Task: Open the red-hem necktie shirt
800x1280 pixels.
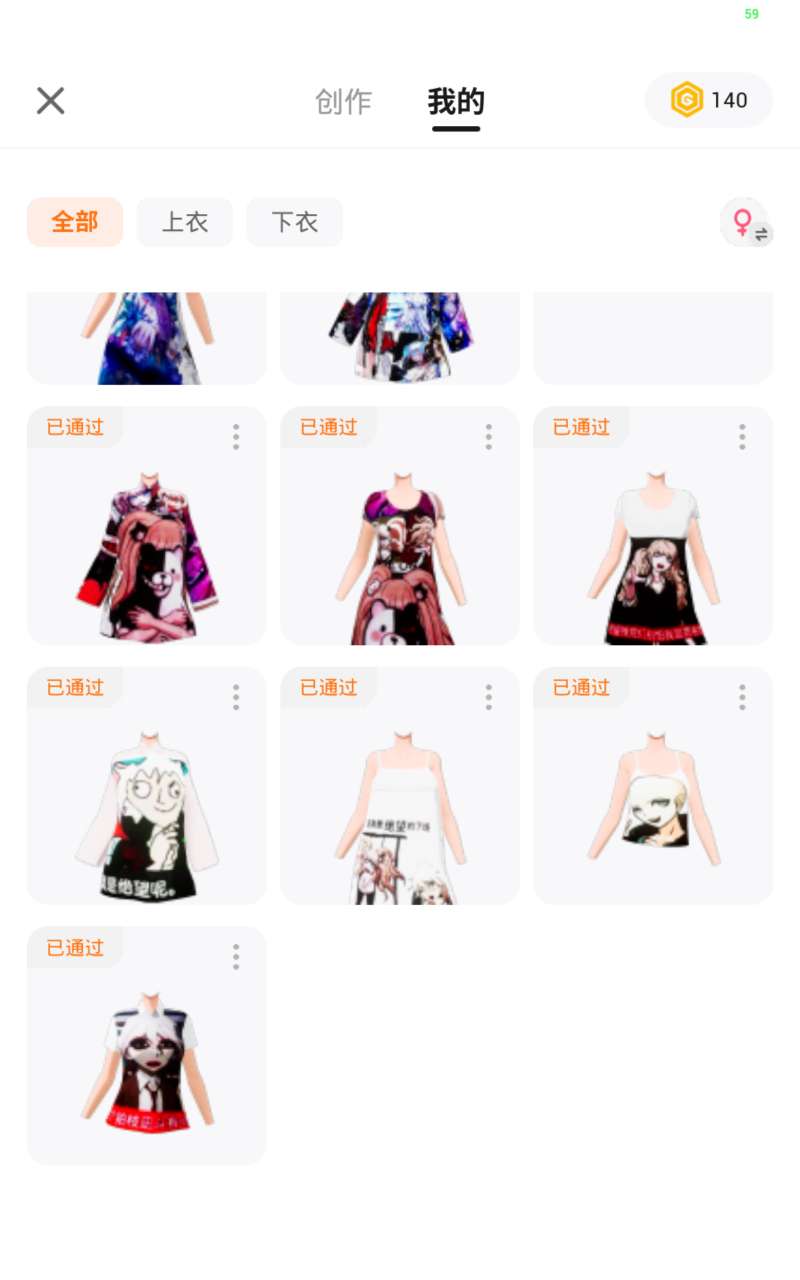Action: click(147, 1070)
